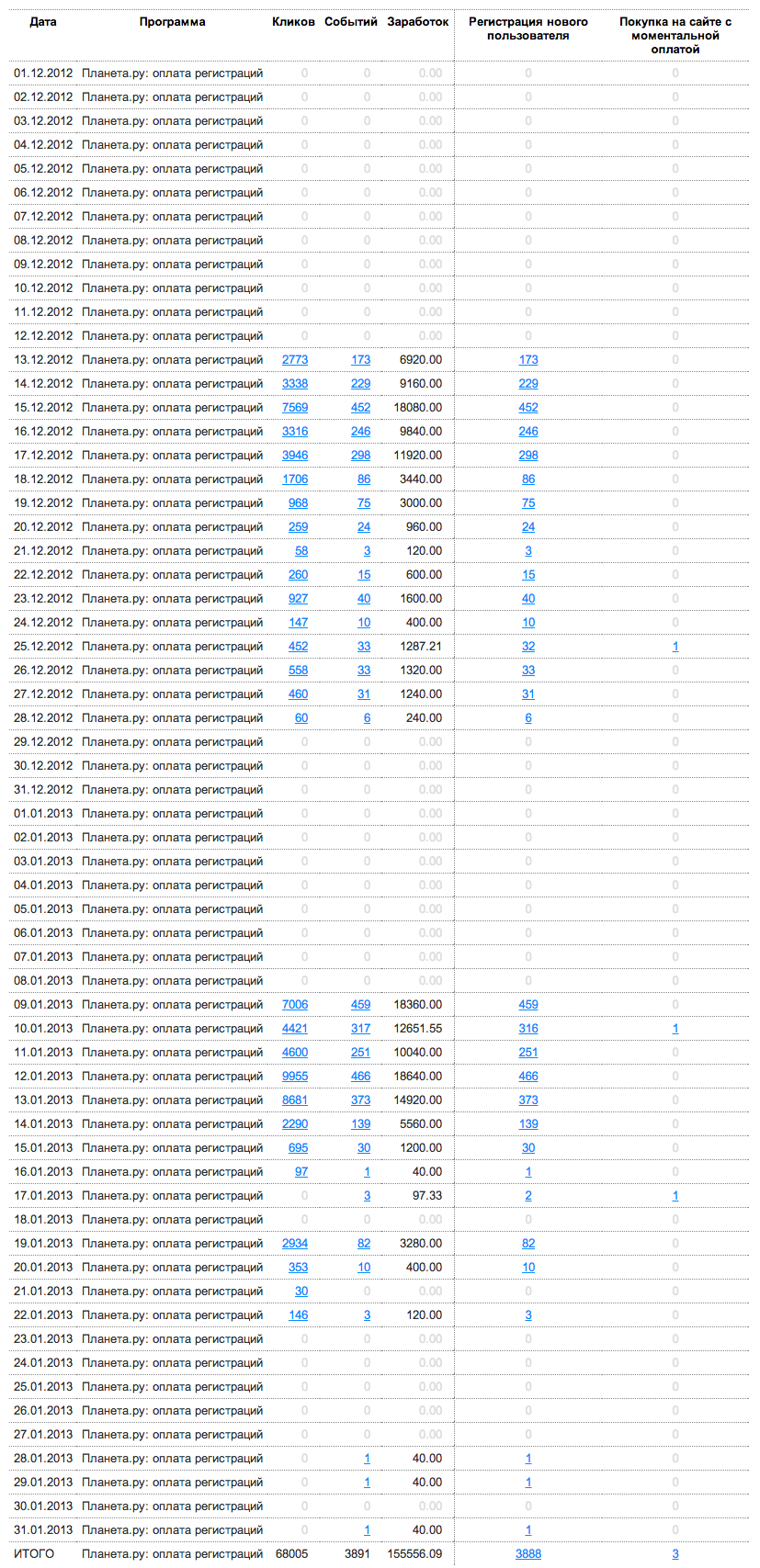Open total registrations 3888 in ИТОГО row

pyautogui.click(x=528, y=1554)
